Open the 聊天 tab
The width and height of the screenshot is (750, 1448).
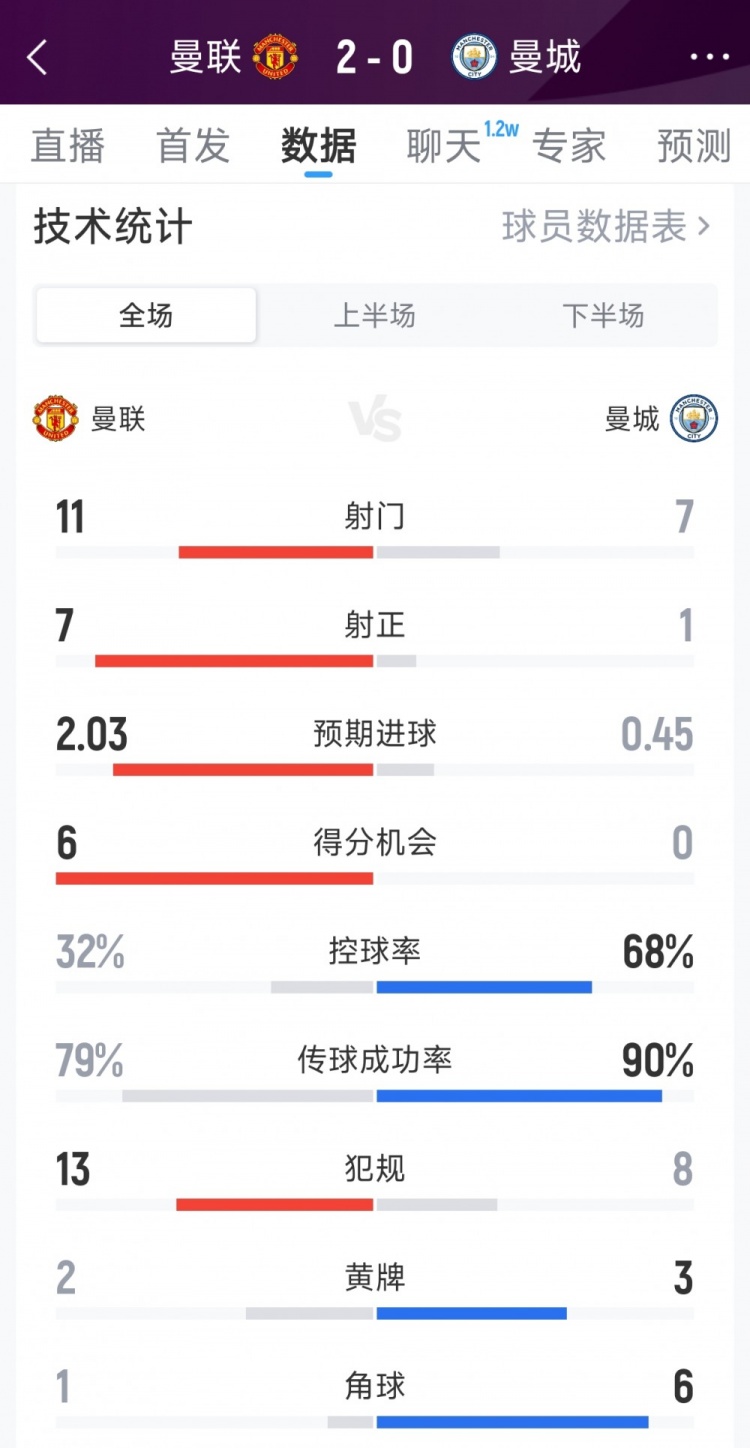point(444,146)
